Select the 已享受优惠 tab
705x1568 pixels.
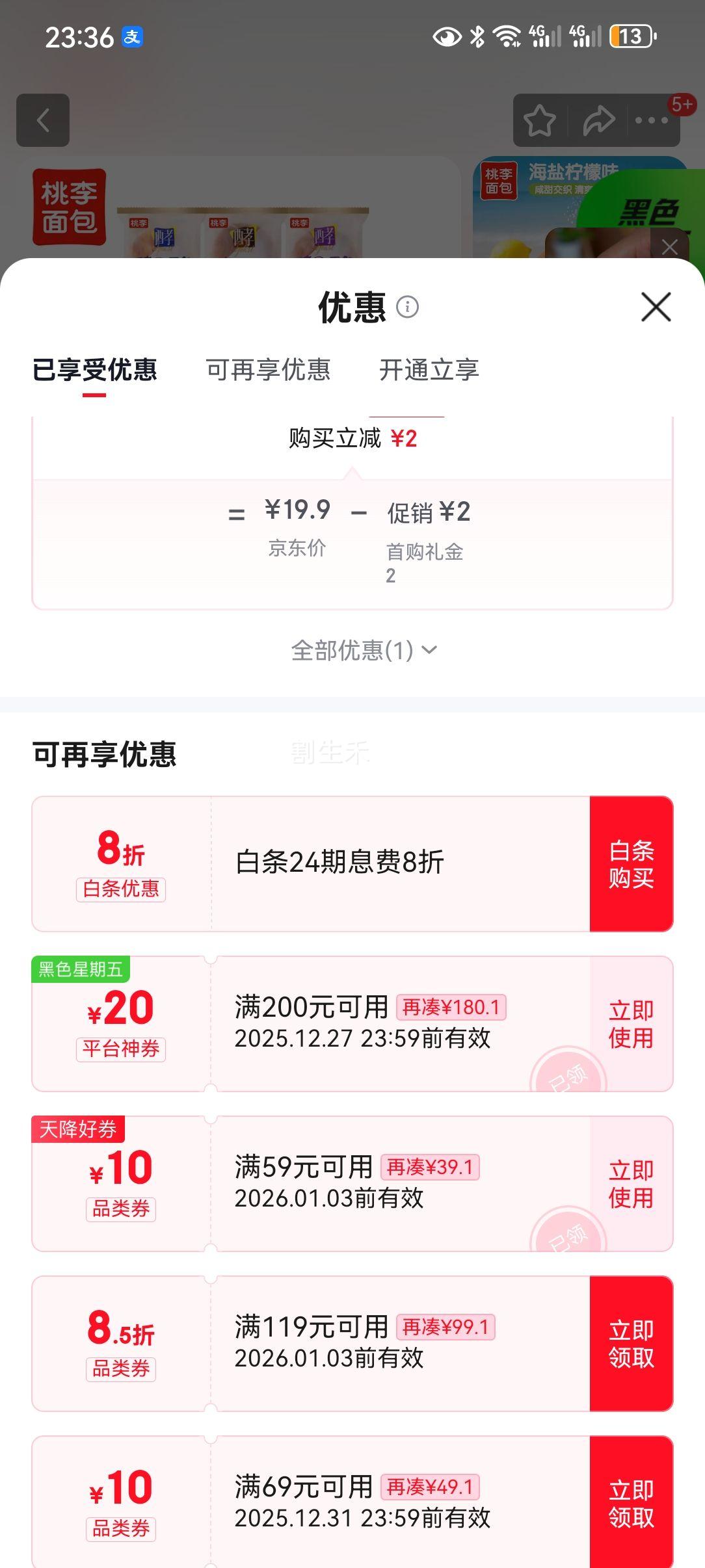(x=93, y=371)
